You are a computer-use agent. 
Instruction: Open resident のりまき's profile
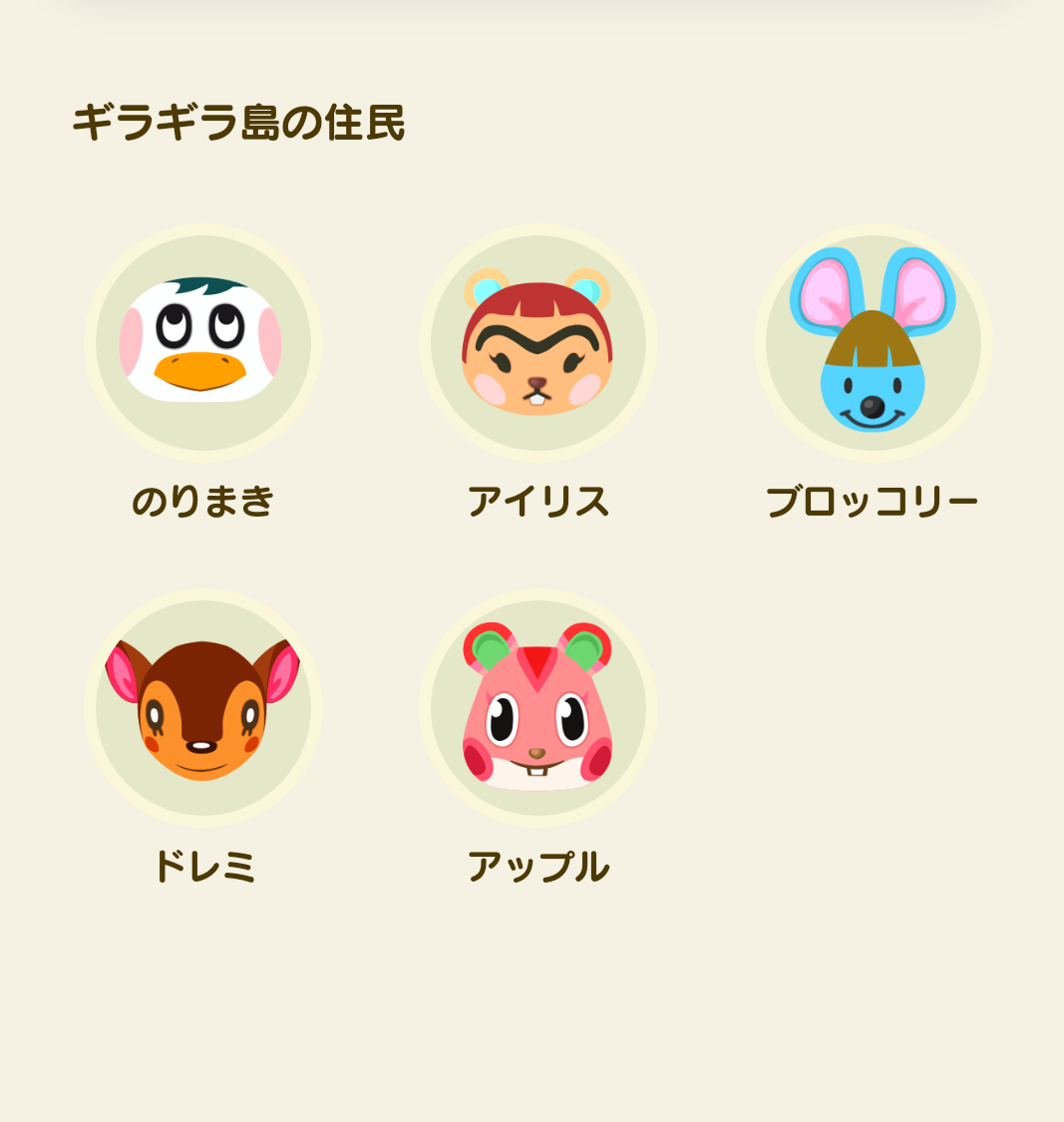point(203,343)
